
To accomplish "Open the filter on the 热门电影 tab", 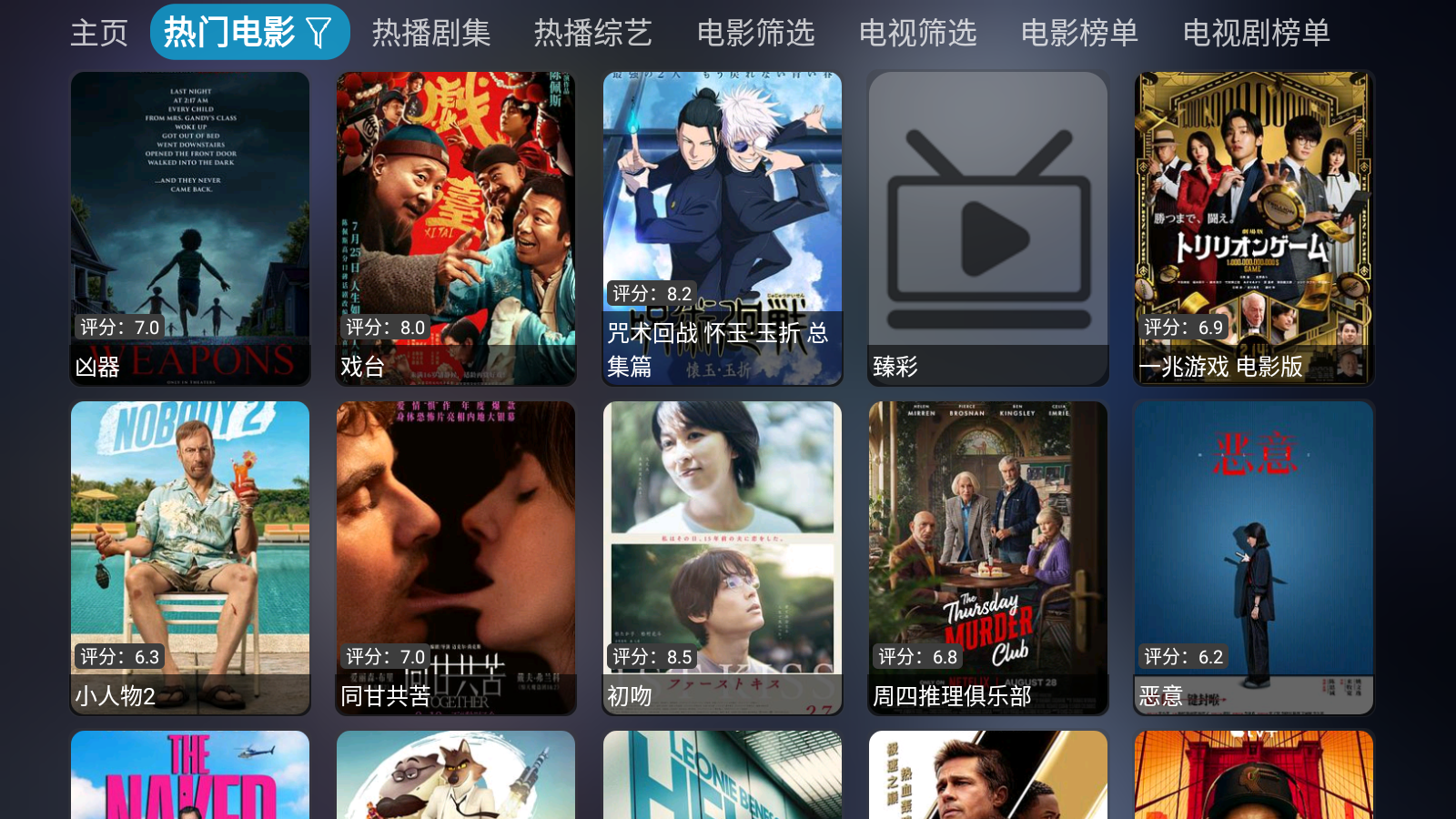I will (x=319, y=34).
